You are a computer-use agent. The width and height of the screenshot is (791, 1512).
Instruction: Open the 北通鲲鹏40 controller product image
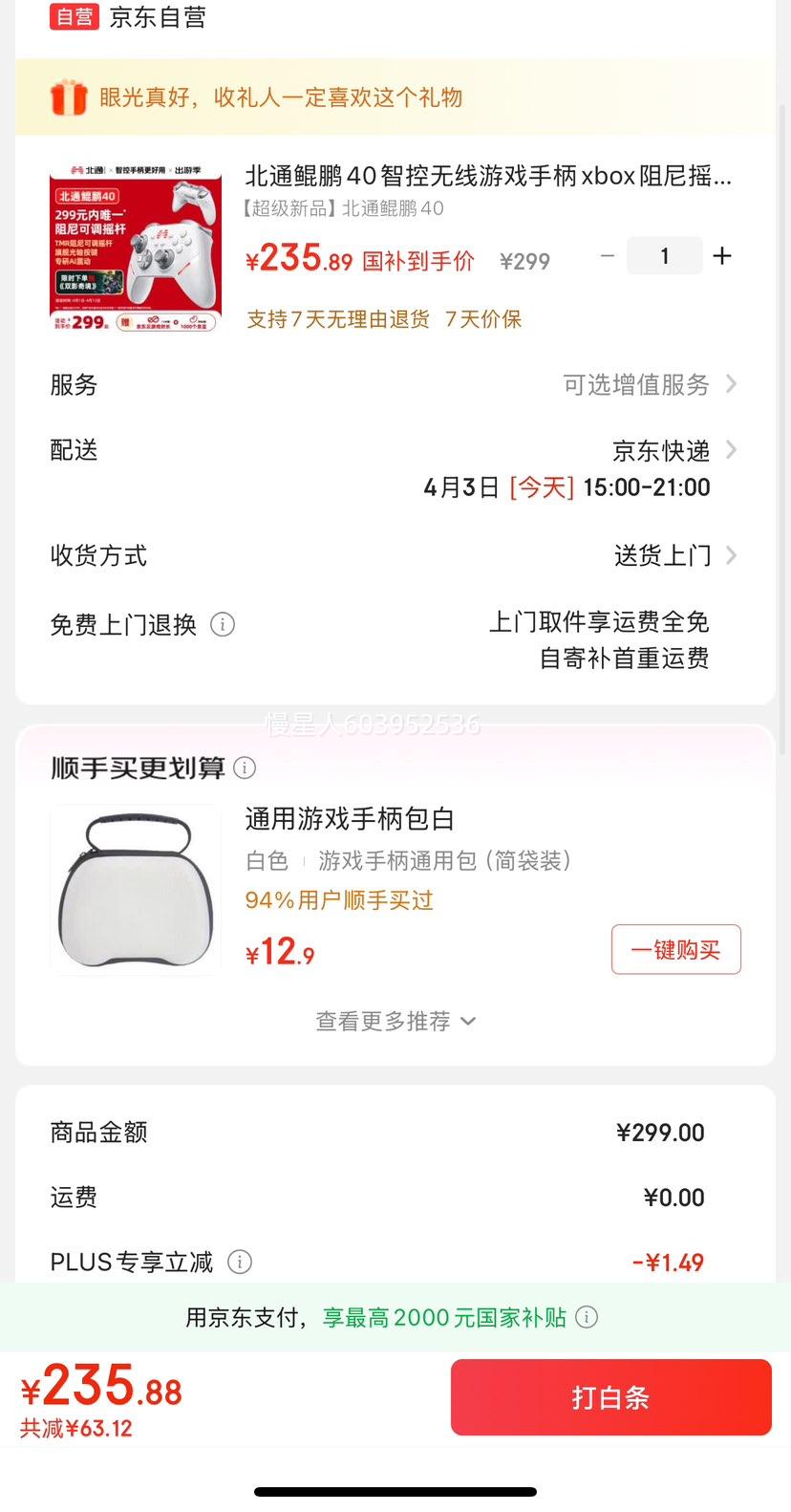[136, 248]
